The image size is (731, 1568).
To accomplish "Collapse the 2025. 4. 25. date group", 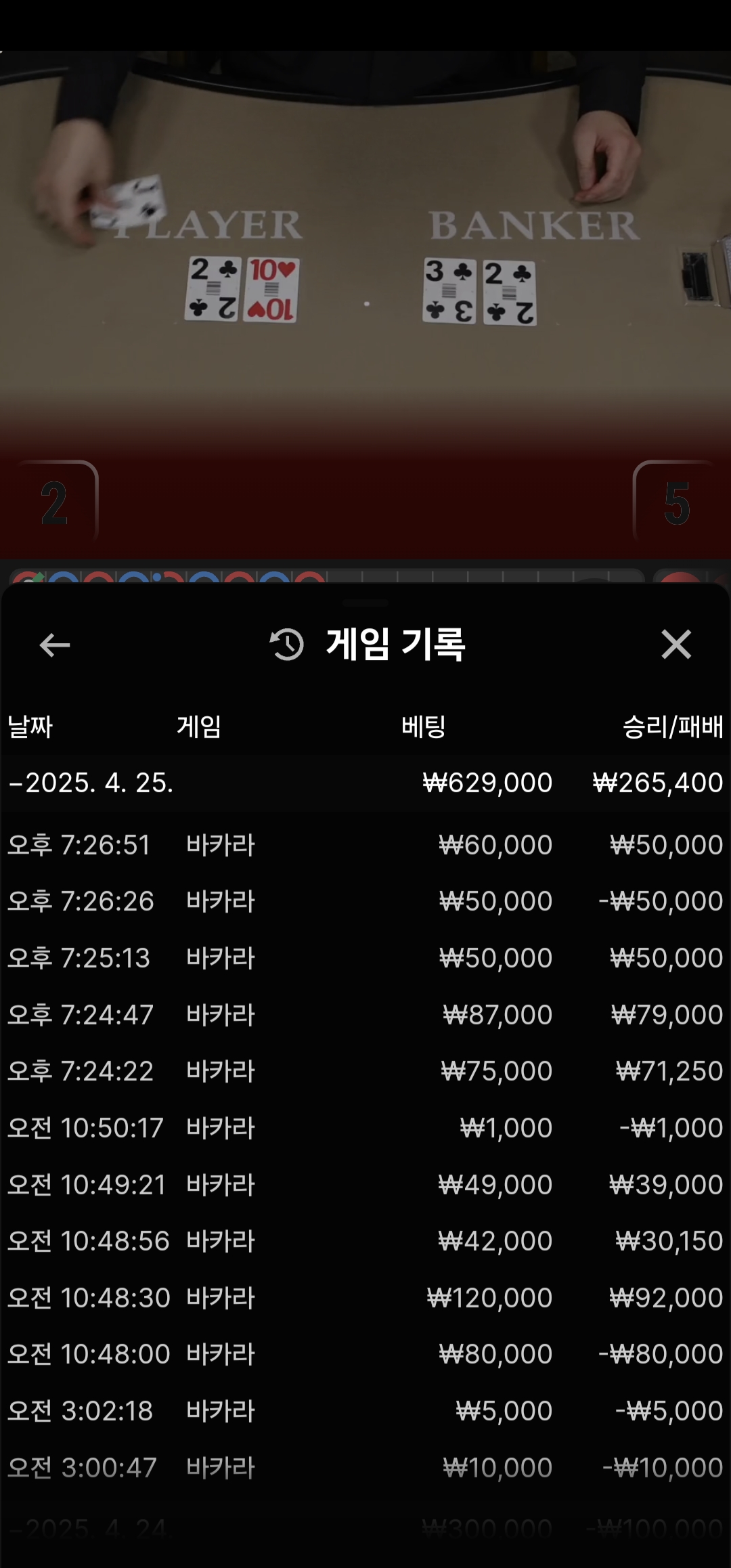I will tap(91, 783).
